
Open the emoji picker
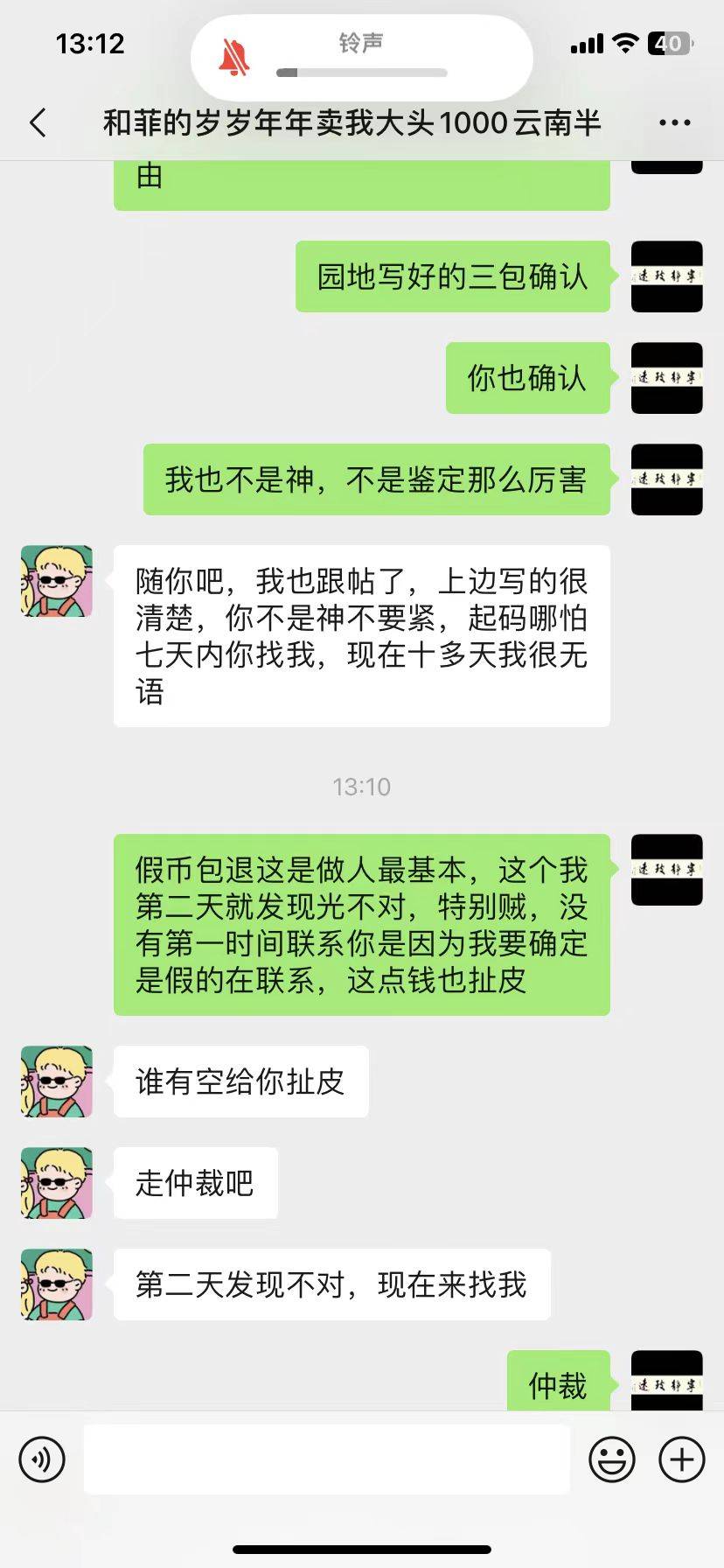click(612, 1459)
